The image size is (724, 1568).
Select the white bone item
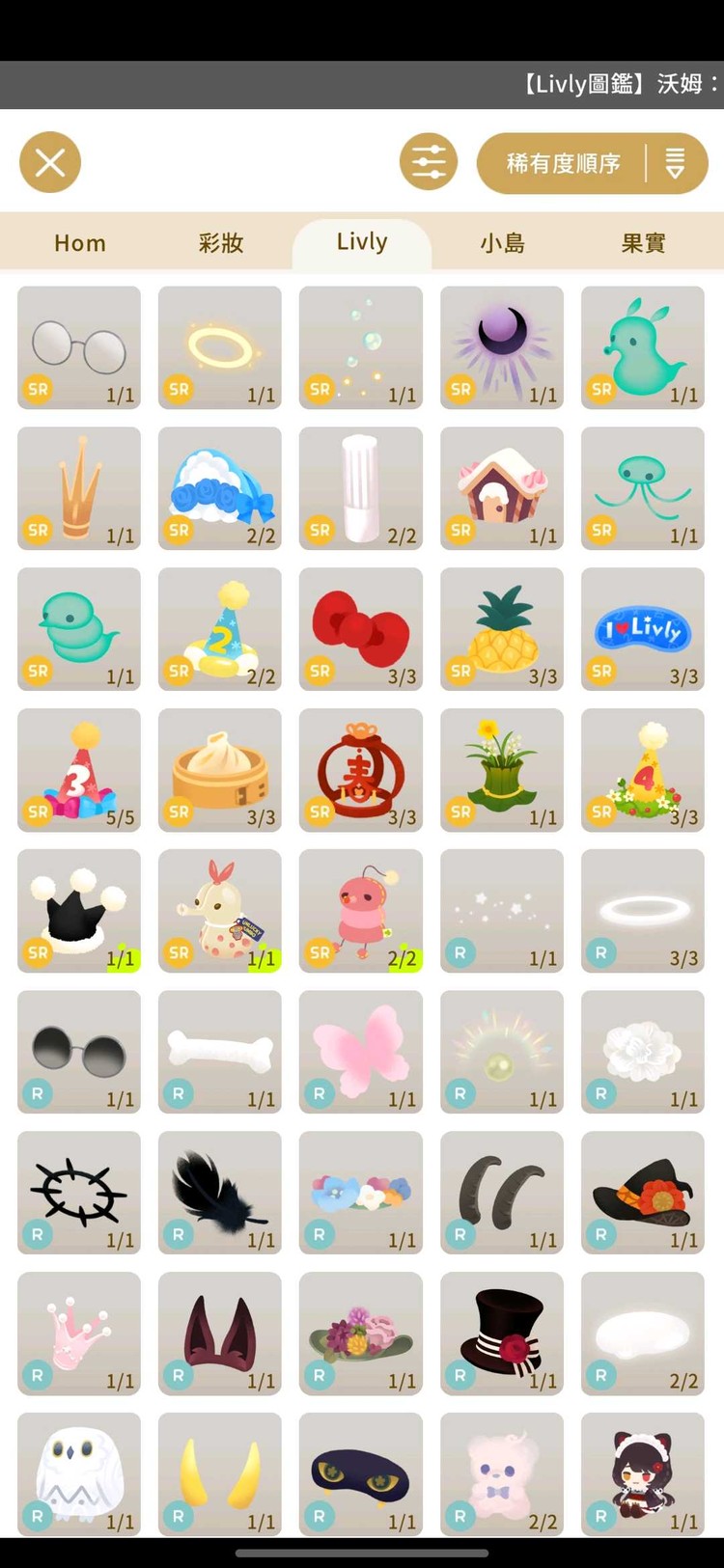click(x=220, y=1052)
